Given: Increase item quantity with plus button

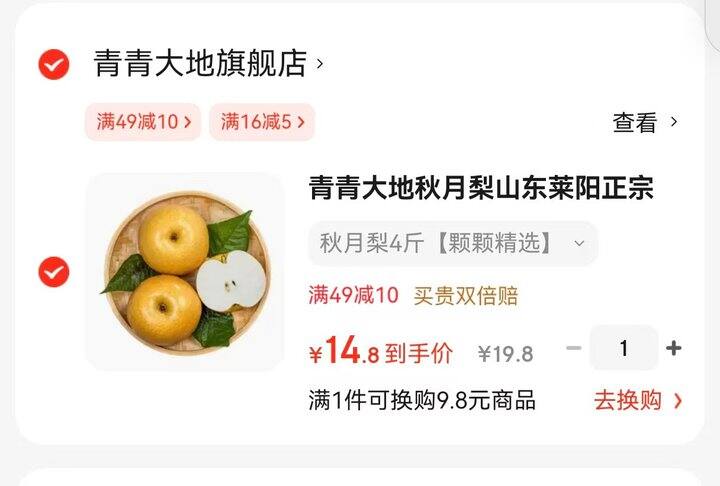Looking at the screenshot, I should [x=674, y=349].
